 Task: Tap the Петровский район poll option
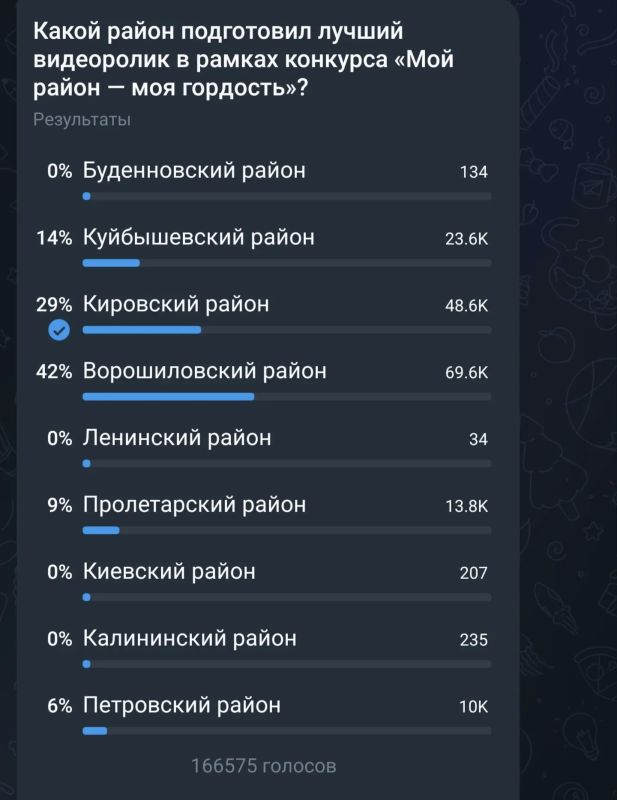263,715
